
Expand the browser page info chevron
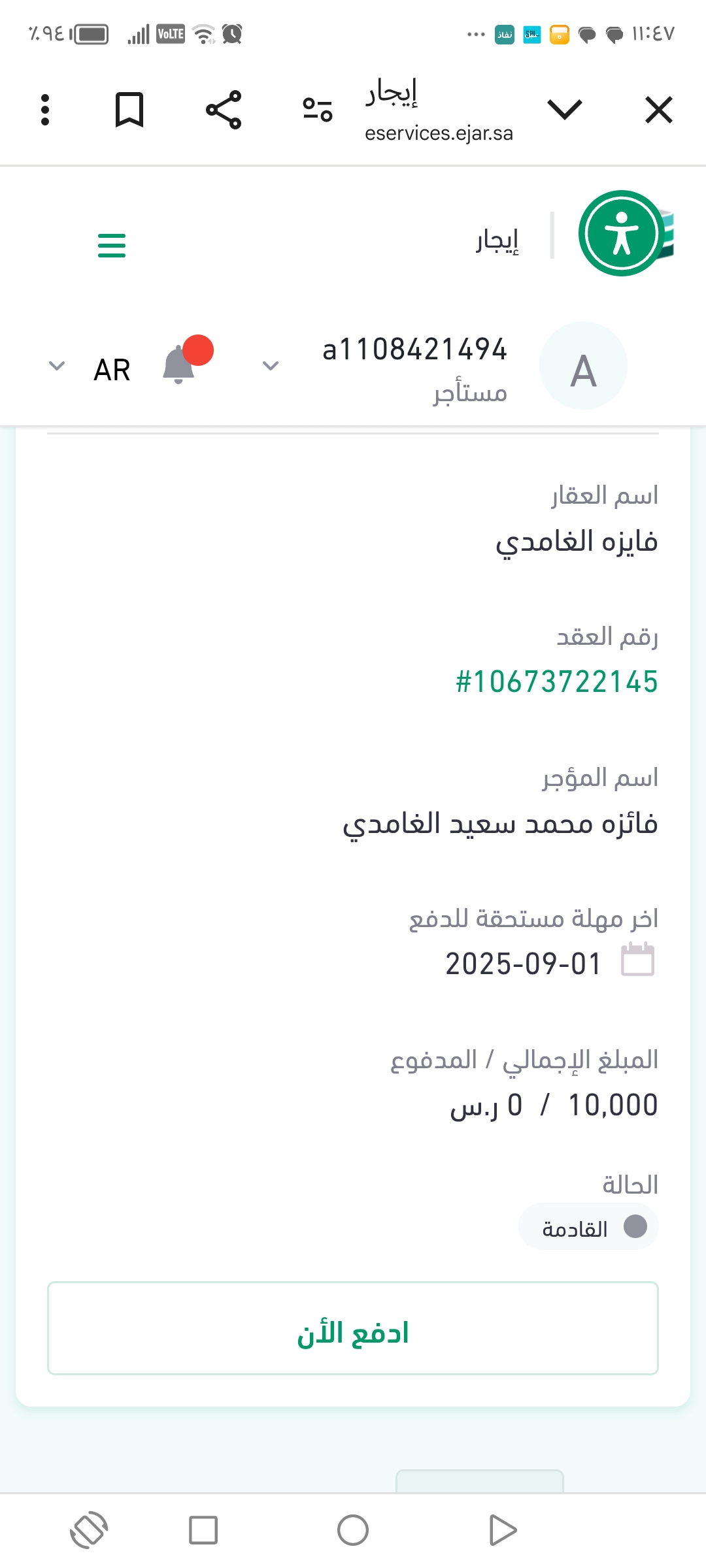coord(565,110)
